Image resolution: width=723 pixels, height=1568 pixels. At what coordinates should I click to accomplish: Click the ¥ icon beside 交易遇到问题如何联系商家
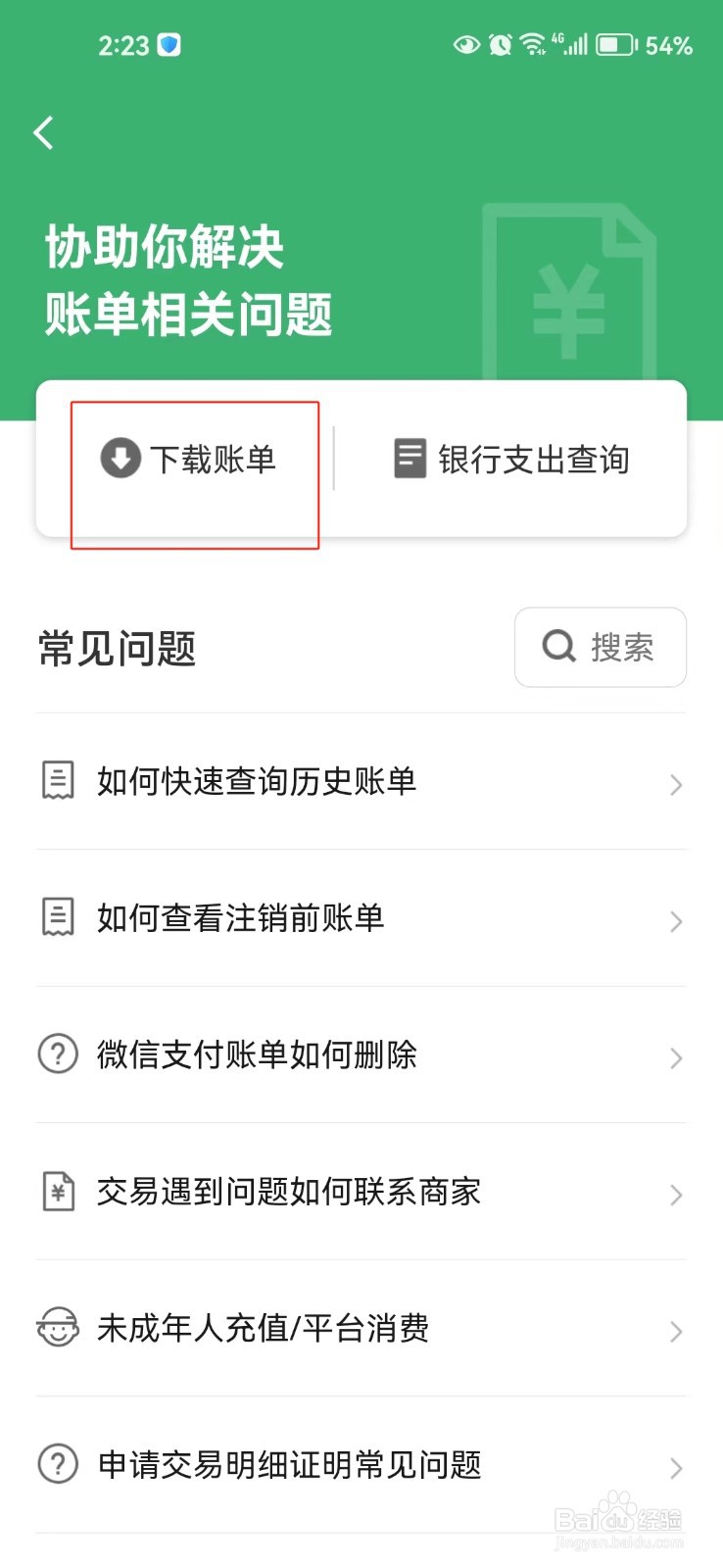click(x=58, y=1193)
